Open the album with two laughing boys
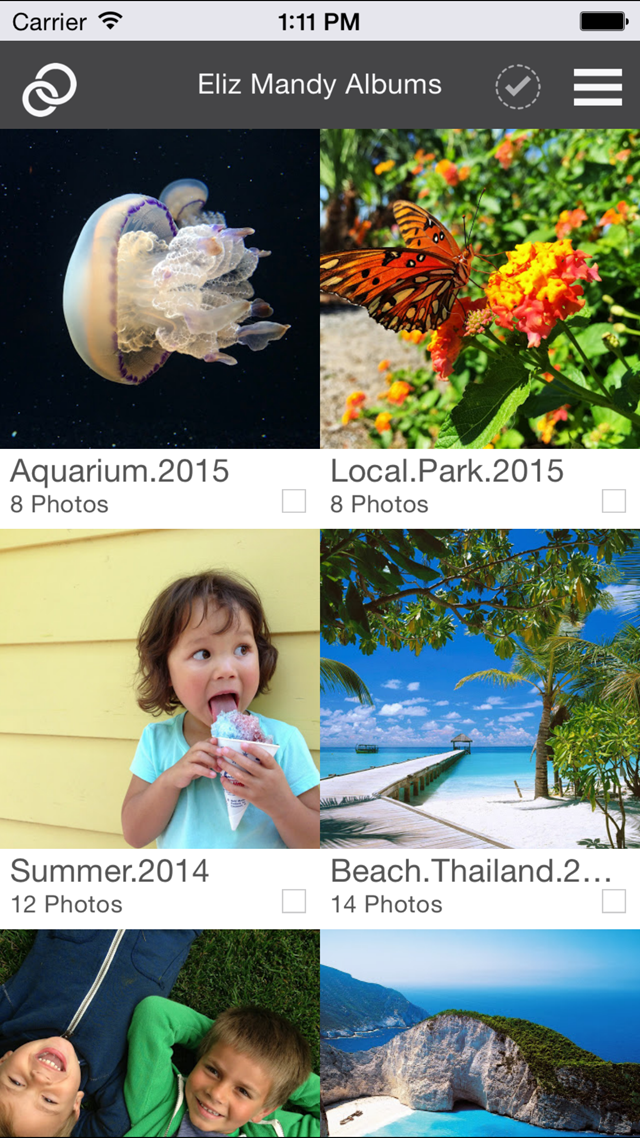This screenshot has width=640, height=1138. click(160, 1033)
